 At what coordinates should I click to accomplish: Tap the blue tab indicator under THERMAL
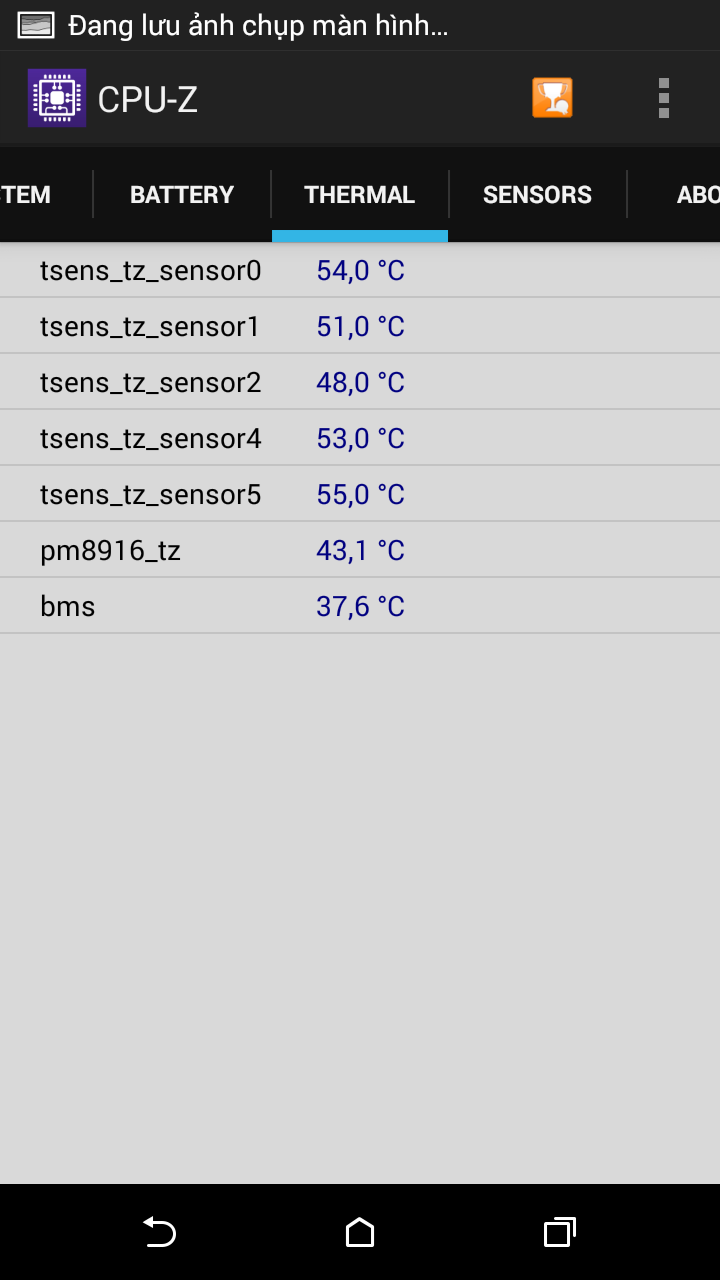(x=360, y=234)
